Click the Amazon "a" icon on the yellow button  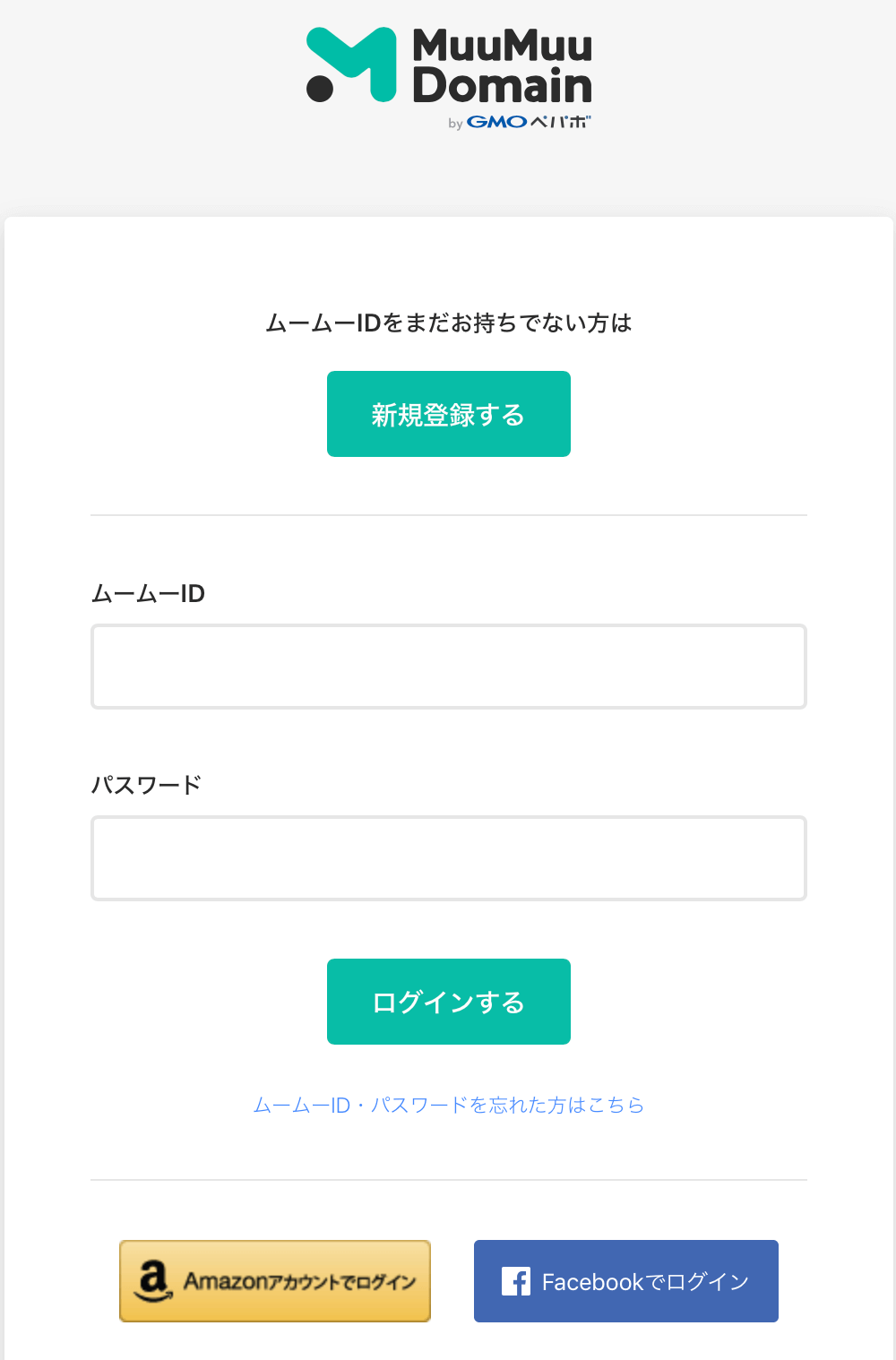click(x=156, y=1281)
